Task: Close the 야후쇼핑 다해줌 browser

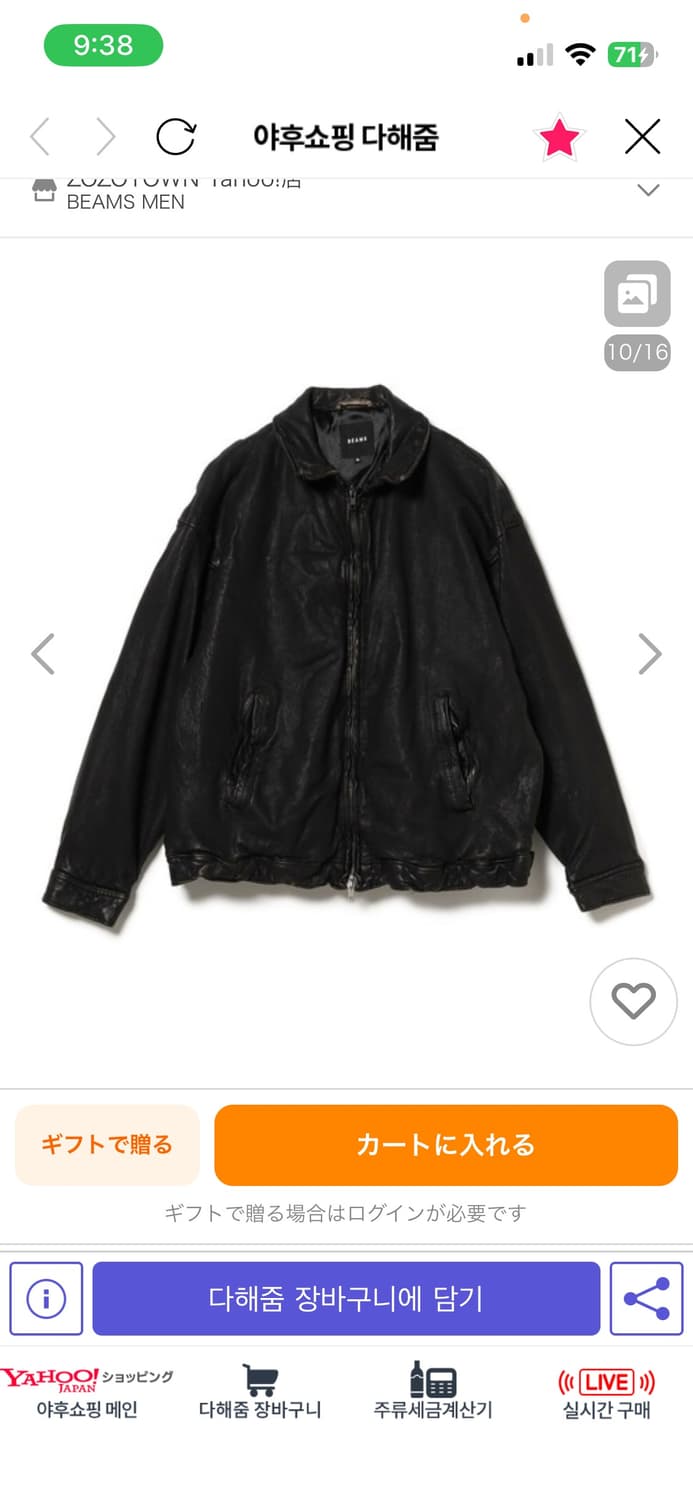Action: click(642, 137)
